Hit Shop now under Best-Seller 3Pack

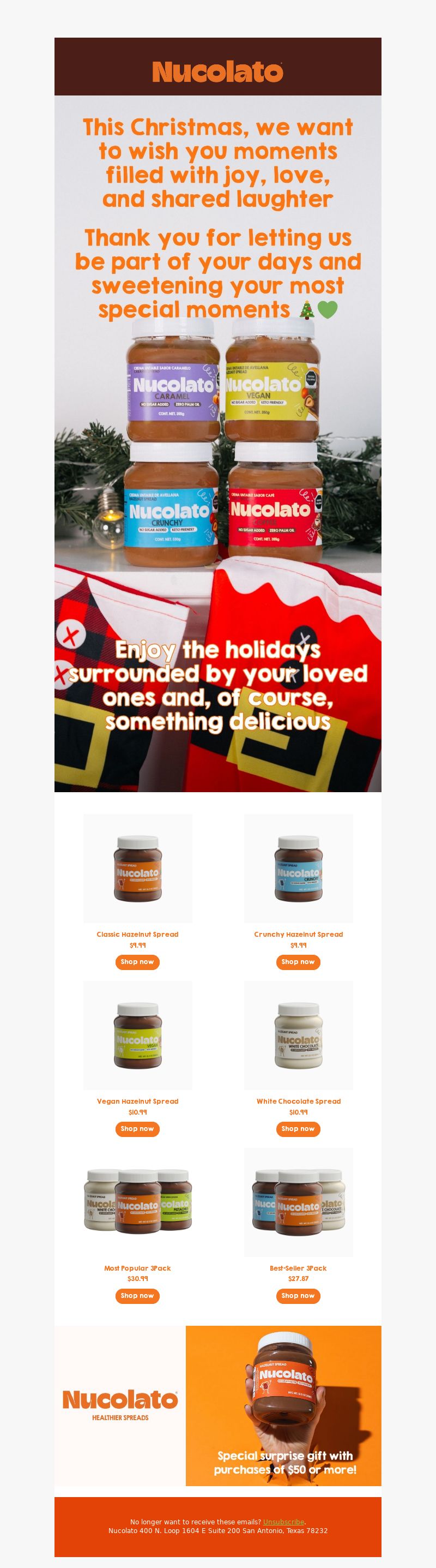tap(298, 1295)
